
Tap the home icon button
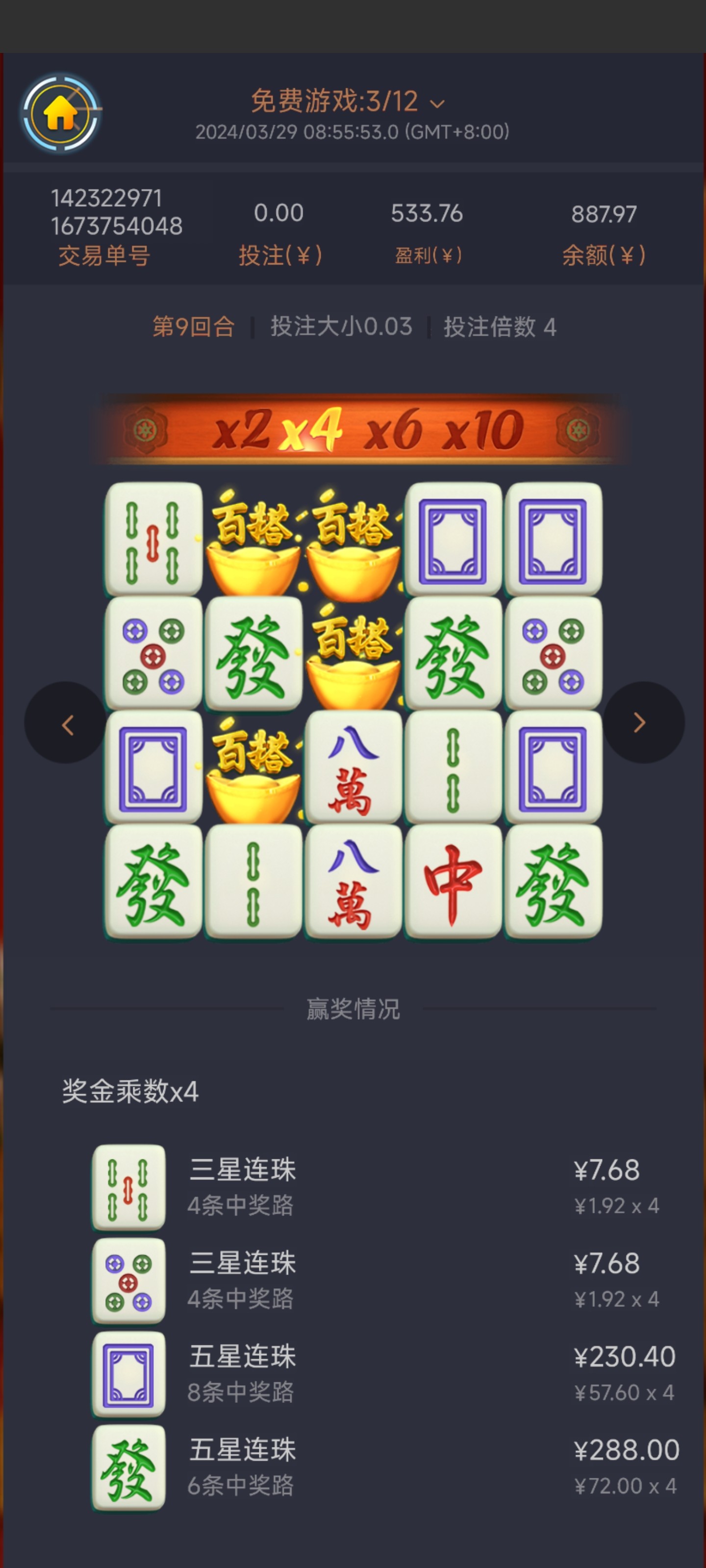(60, 113)
